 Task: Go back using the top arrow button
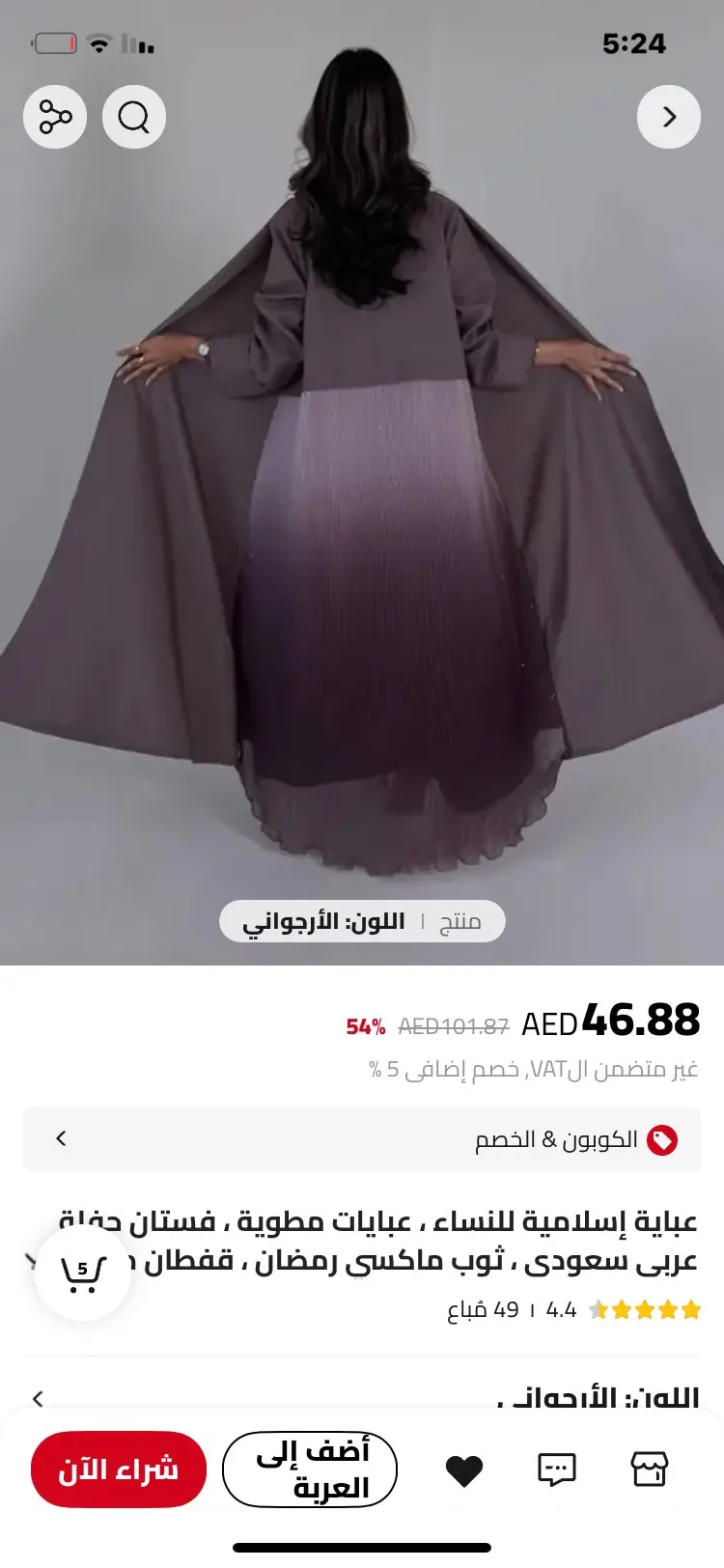coord(669,117)
